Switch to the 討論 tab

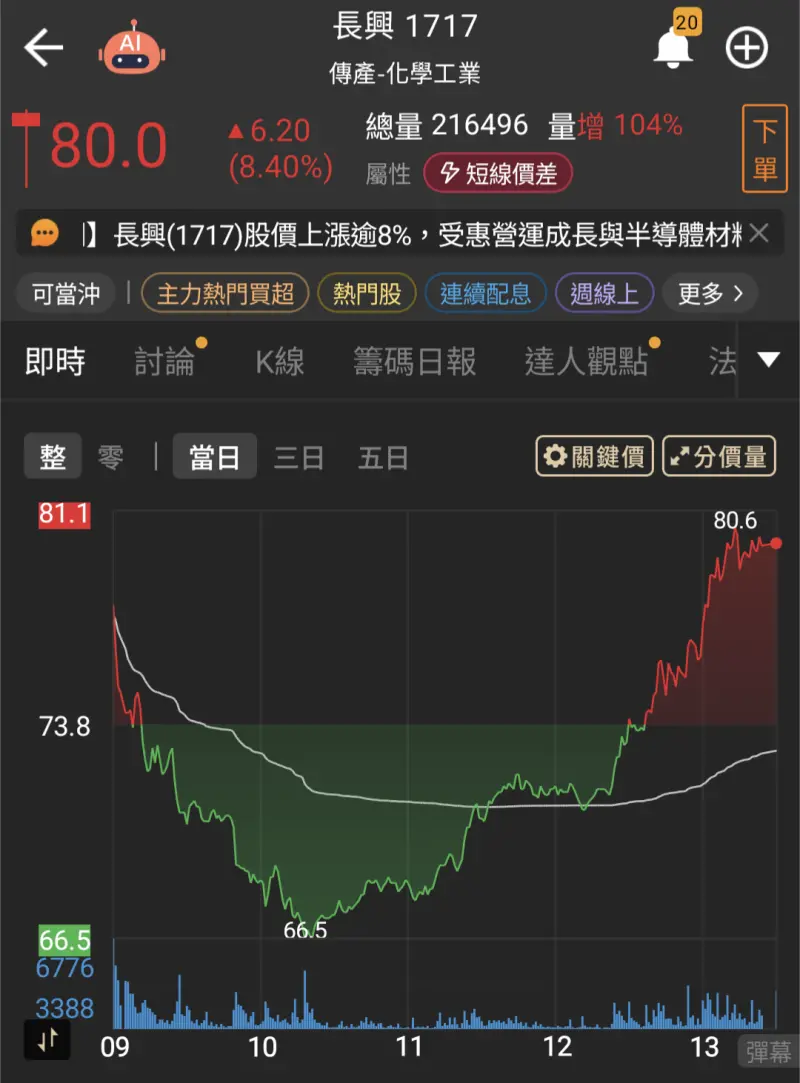(165, 361)
